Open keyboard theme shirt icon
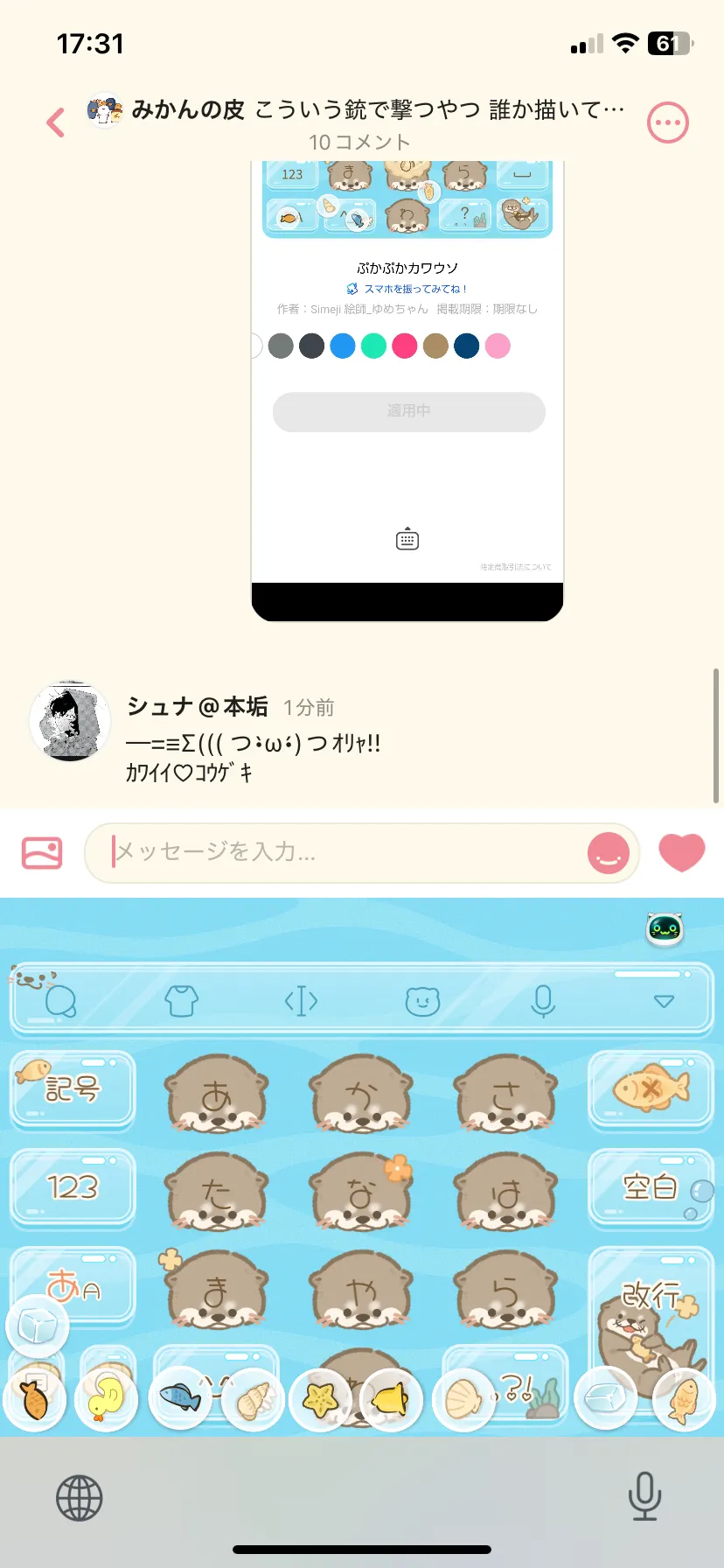The image size is (724, 1568). [x=181, y=1000]
